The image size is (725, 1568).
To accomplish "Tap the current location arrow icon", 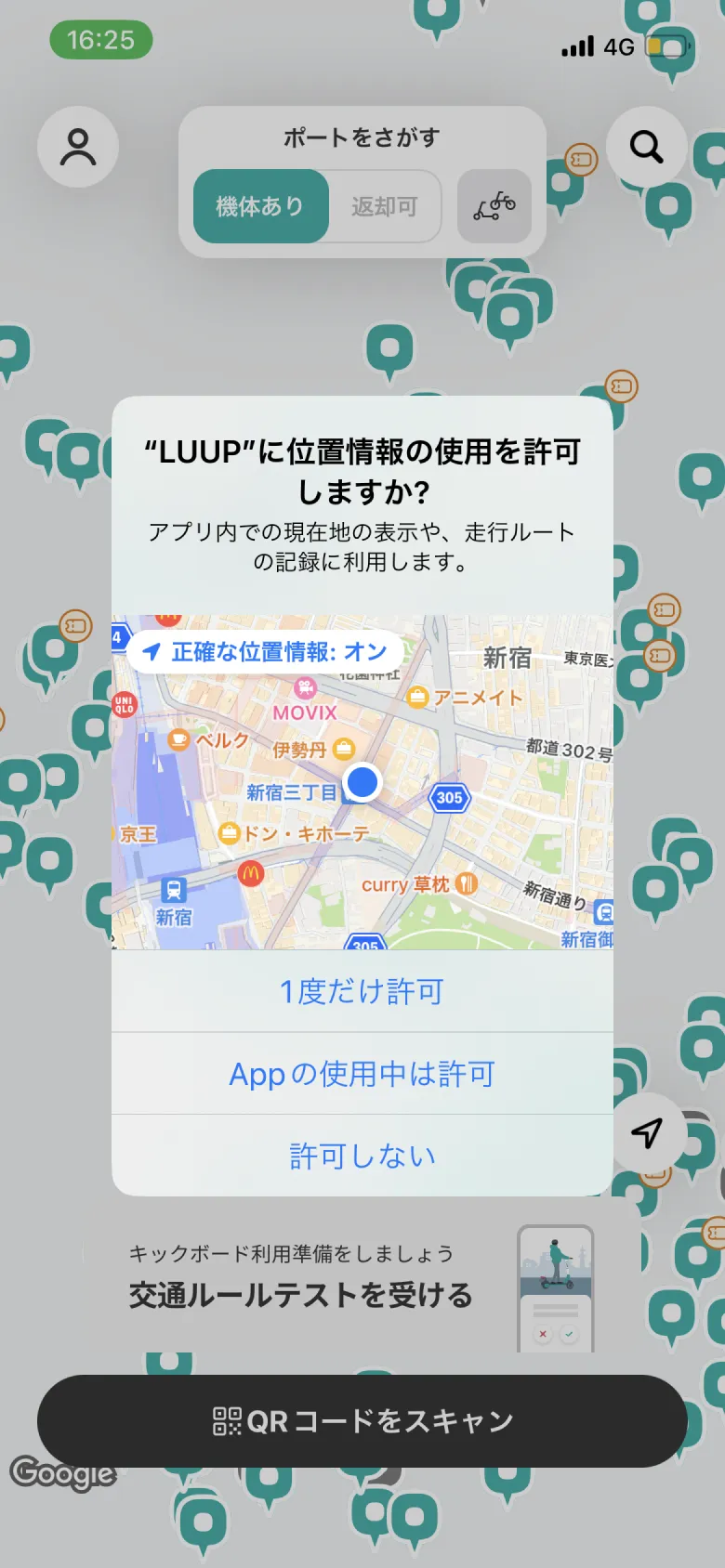I will (648, 1132).
